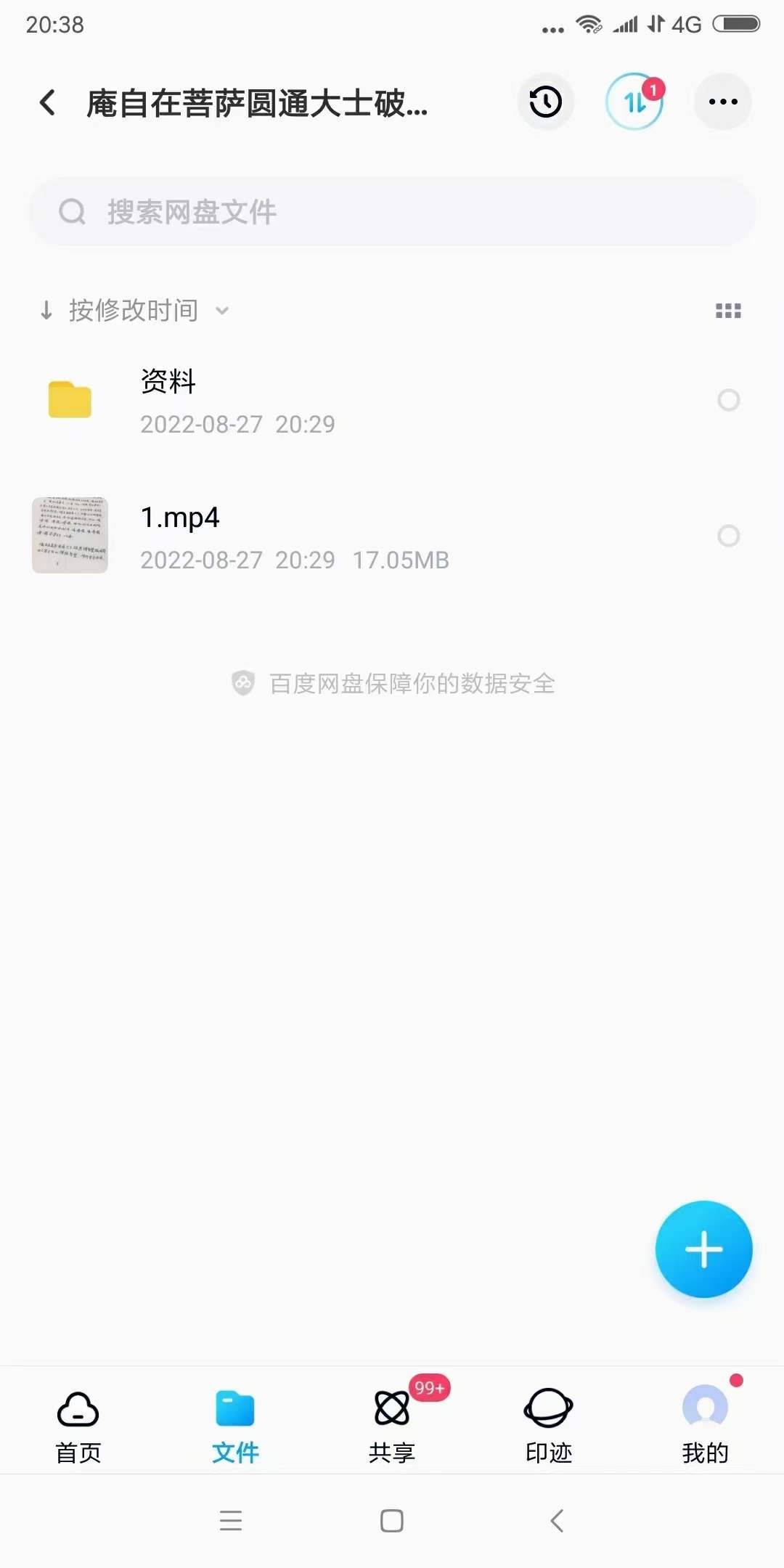Image resolution: width=784 pixels, height=1568 pixels.
Task: Tap the back chevron arrow
Action: pyautogui.click(x=48, y=102)
